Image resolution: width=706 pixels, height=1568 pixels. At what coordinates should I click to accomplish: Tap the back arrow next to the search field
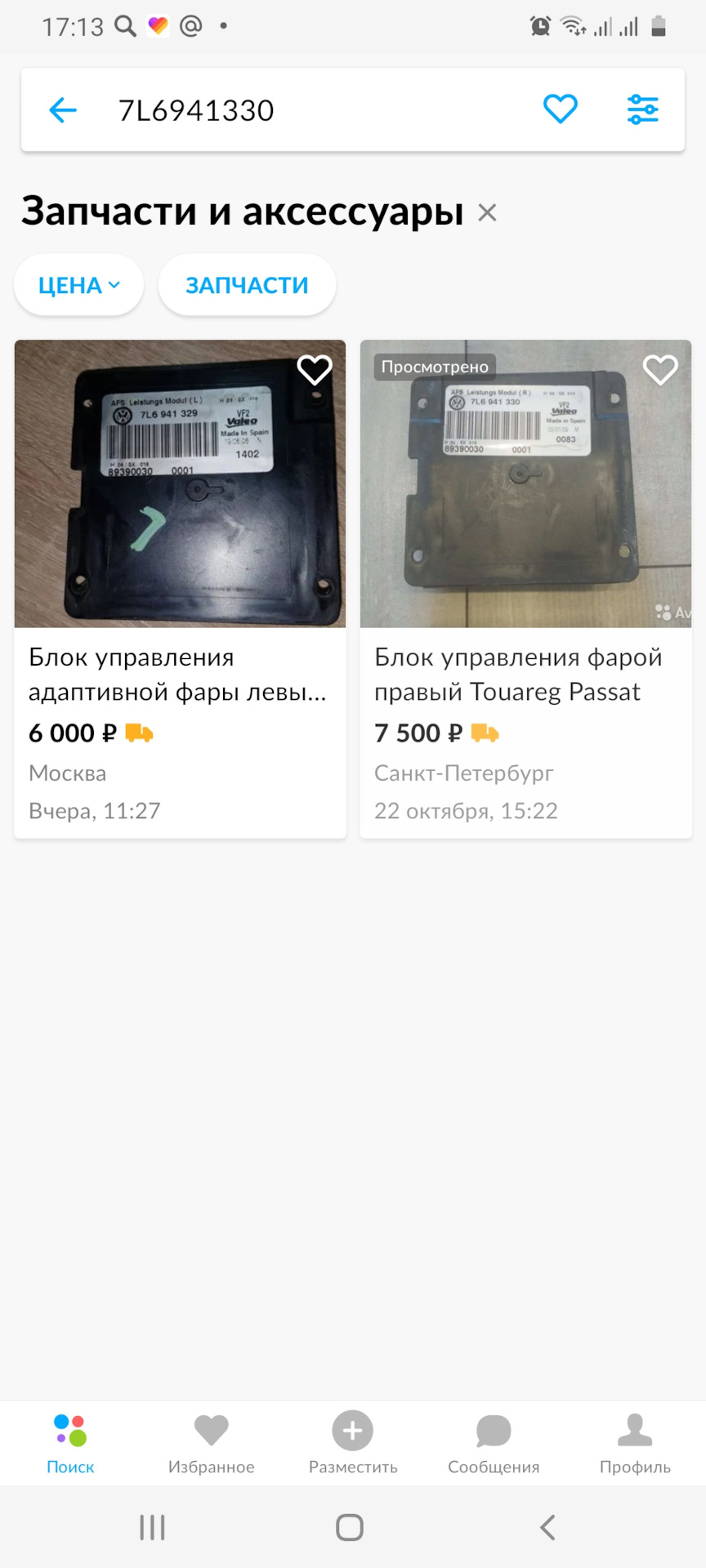point(62,109)
